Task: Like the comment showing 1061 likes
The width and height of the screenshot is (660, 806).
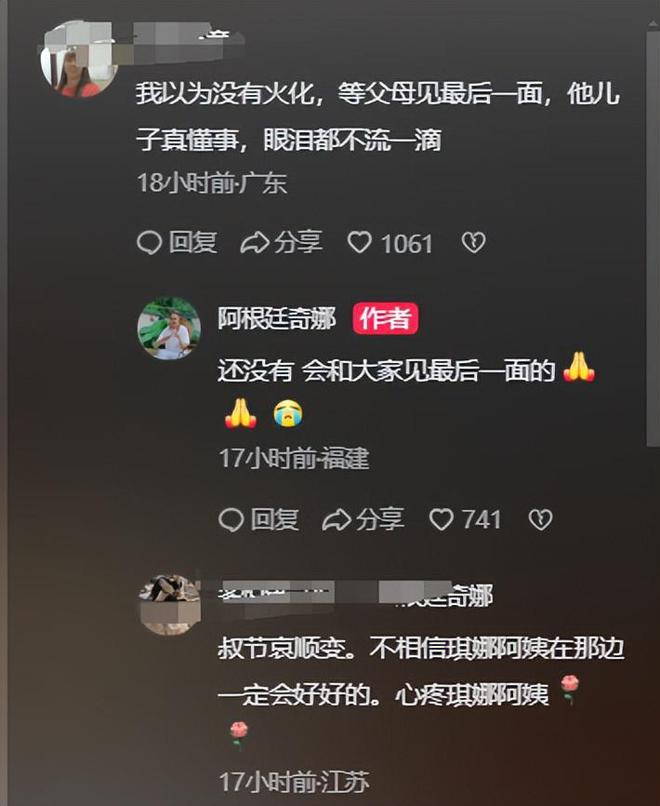Action: (x=390, y=242)
